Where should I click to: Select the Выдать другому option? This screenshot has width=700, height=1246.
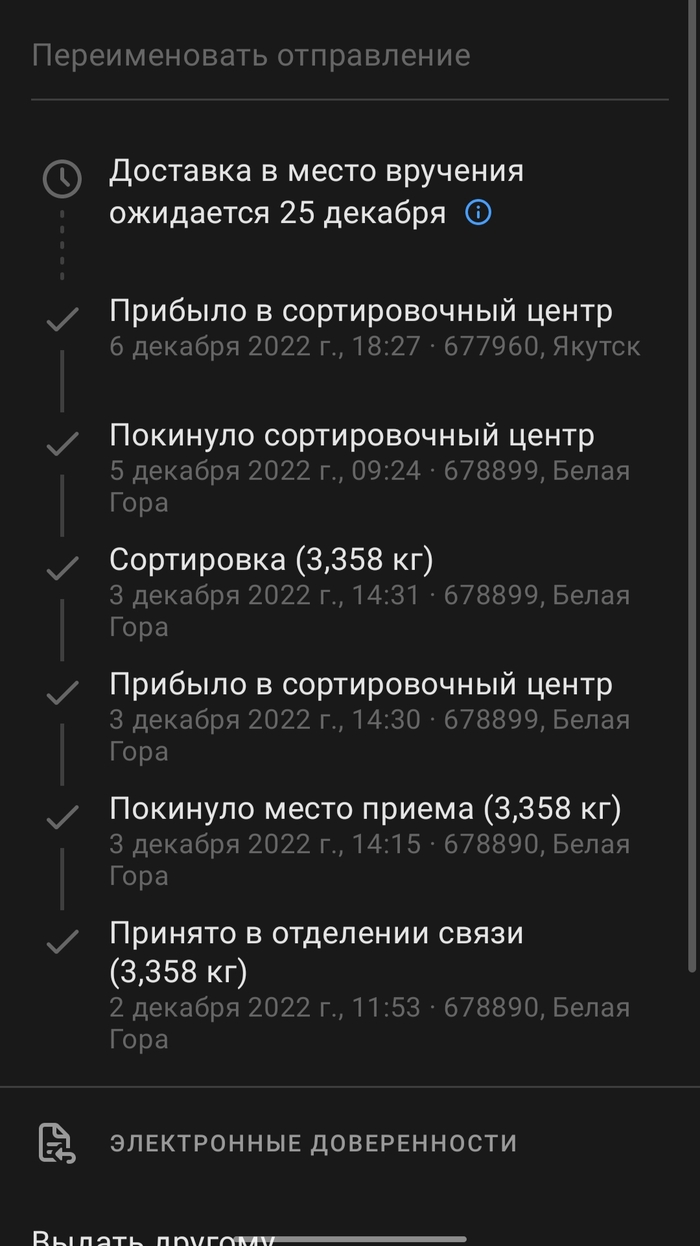point(154,1238)
